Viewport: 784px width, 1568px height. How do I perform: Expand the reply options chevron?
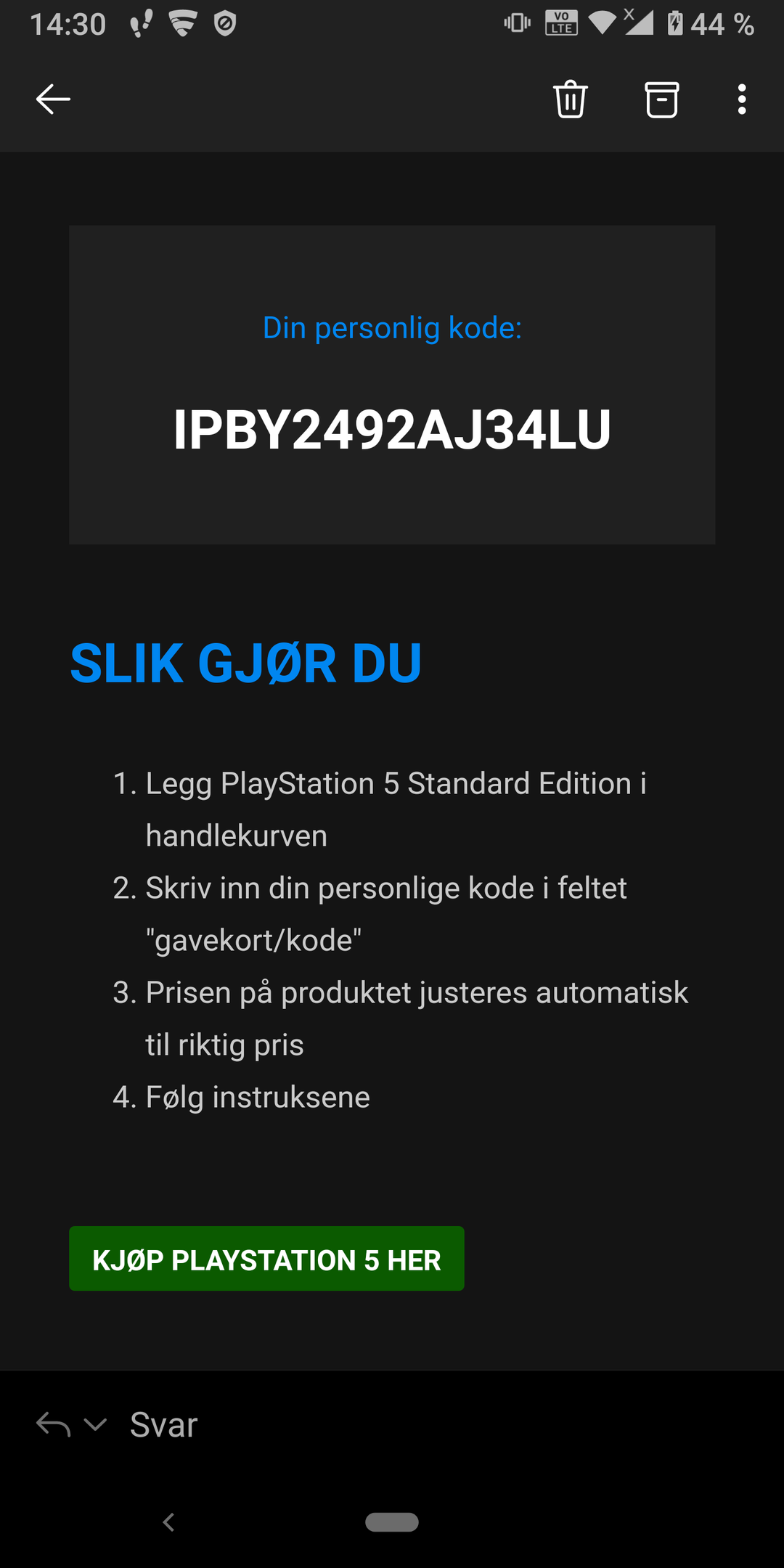(96, 1425)
